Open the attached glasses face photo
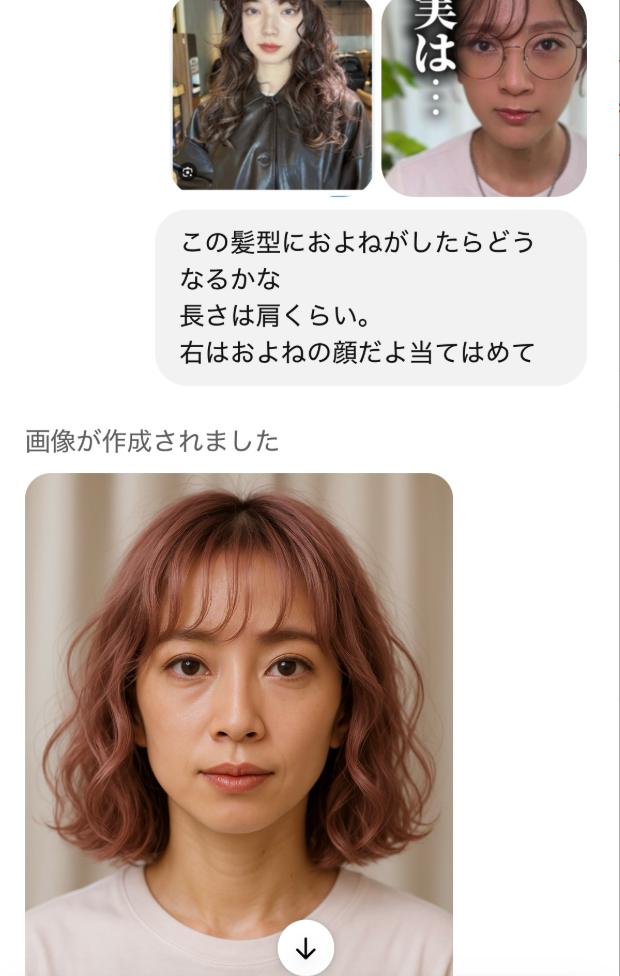Screen dimensions: 620x976 click(x=484, y=97)
